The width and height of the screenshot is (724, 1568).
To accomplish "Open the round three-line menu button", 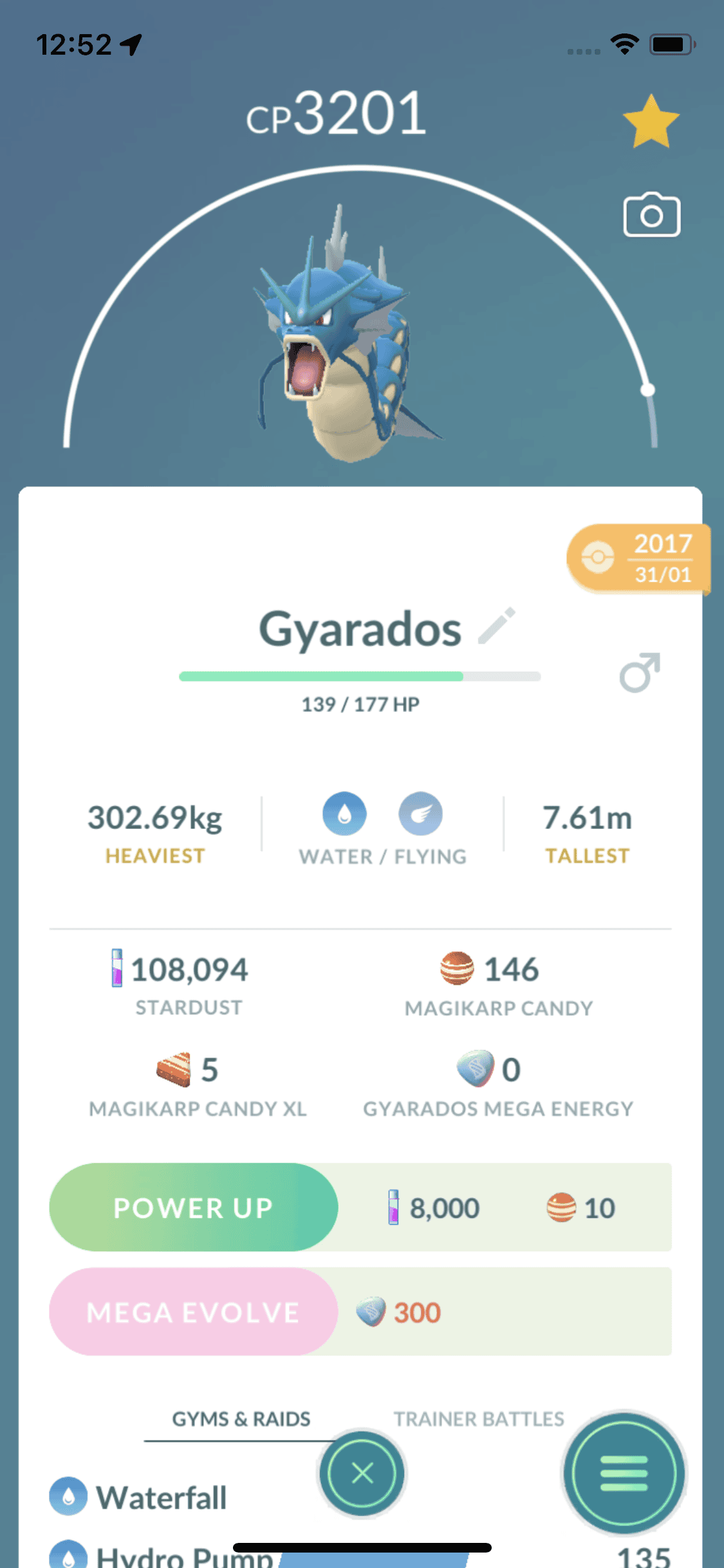I will click(x=624, y=1473).
